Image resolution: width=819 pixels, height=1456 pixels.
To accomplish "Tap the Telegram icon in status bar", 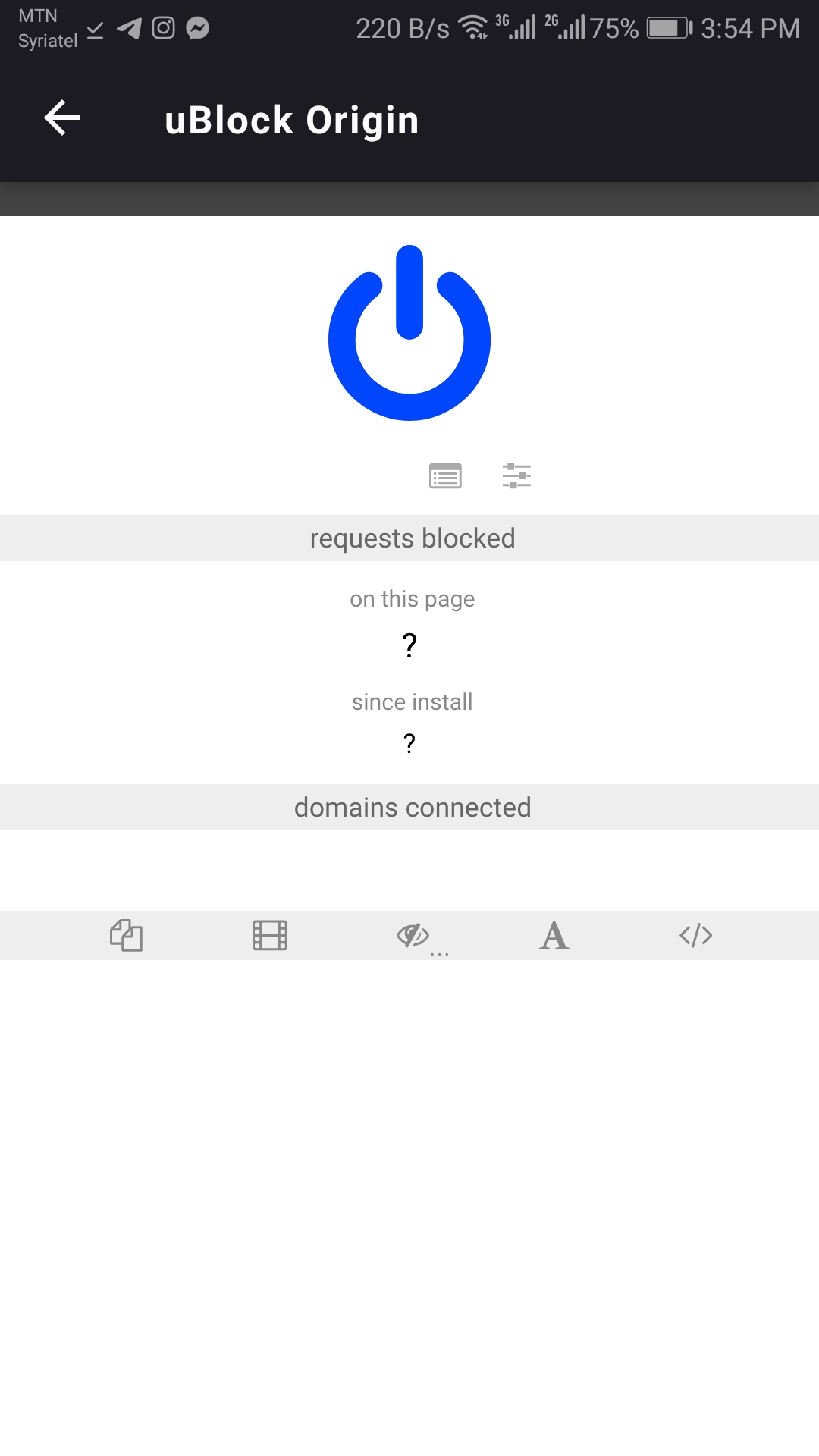I will [x=127, y=28].
